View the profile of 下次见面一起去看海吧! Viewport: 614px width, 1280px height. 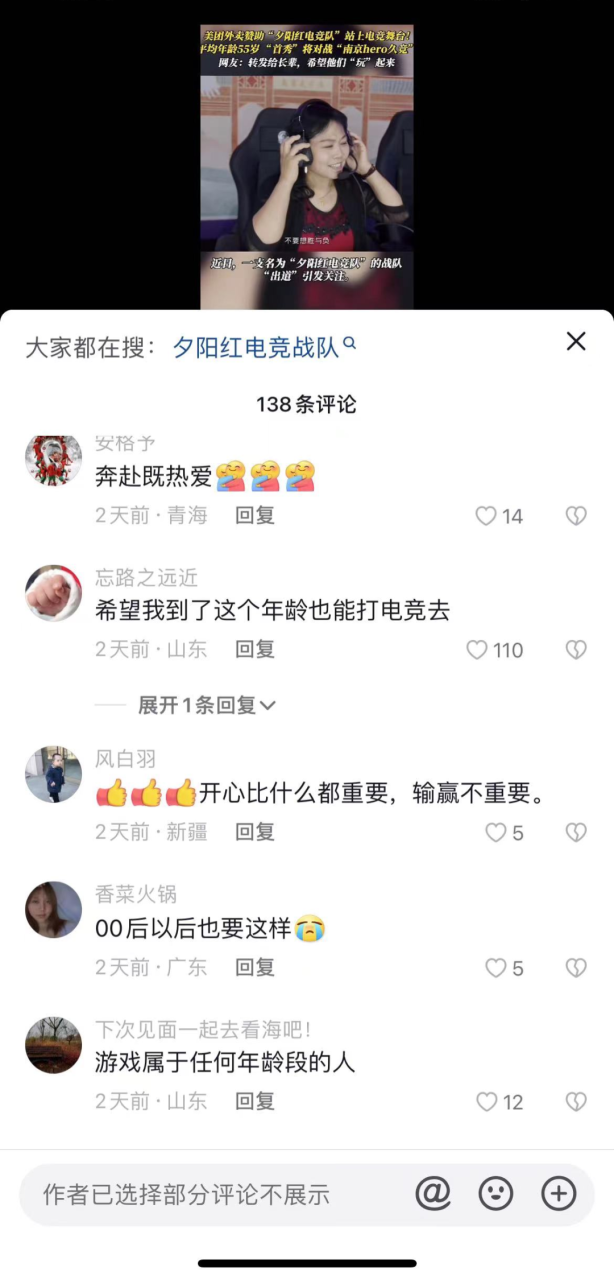point(53,1045)
